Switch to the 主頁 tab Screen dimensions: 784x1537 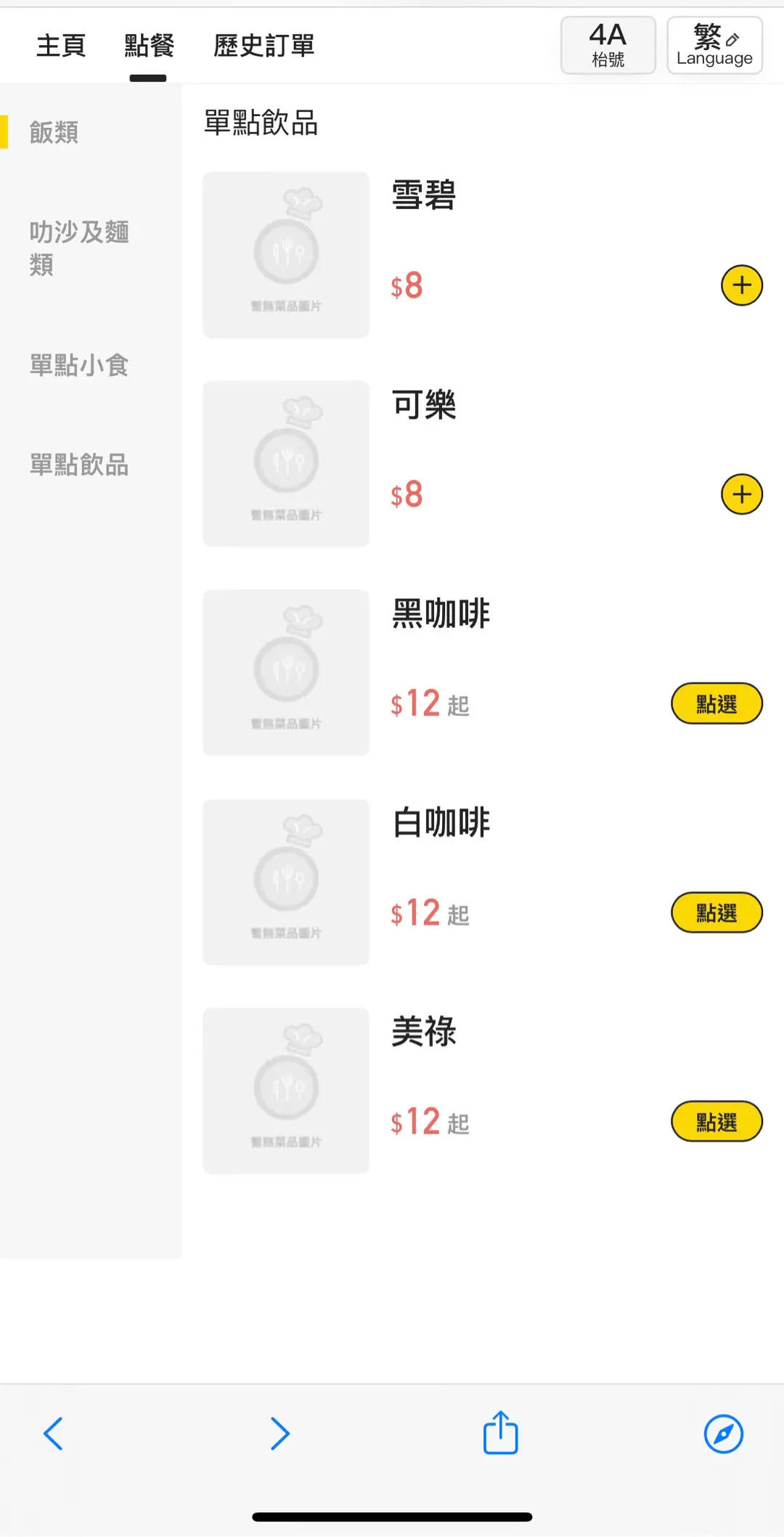(61, 46)
